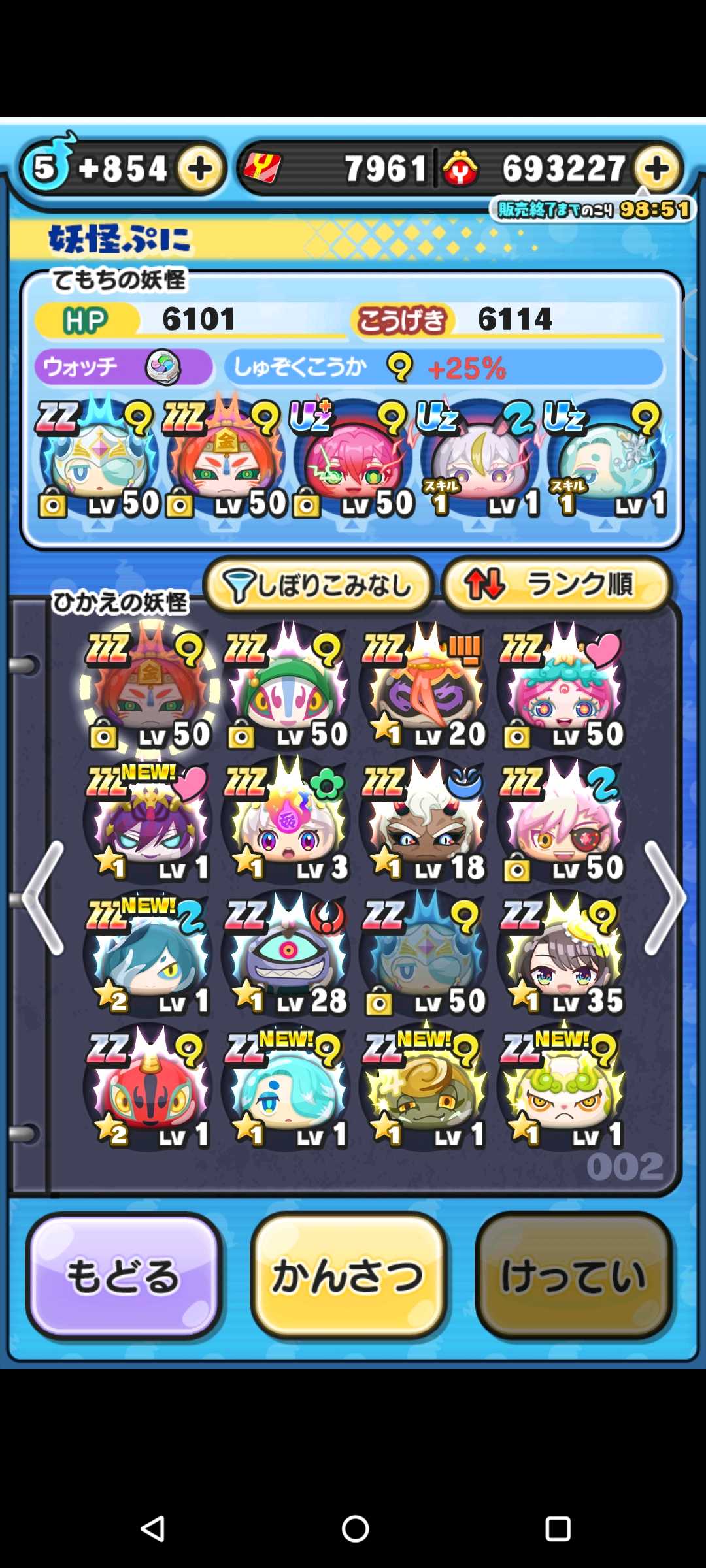This screenshot has width=706, height=1568.
Task: Change sort order via ランク順
Action: click(x=557, y=584)
